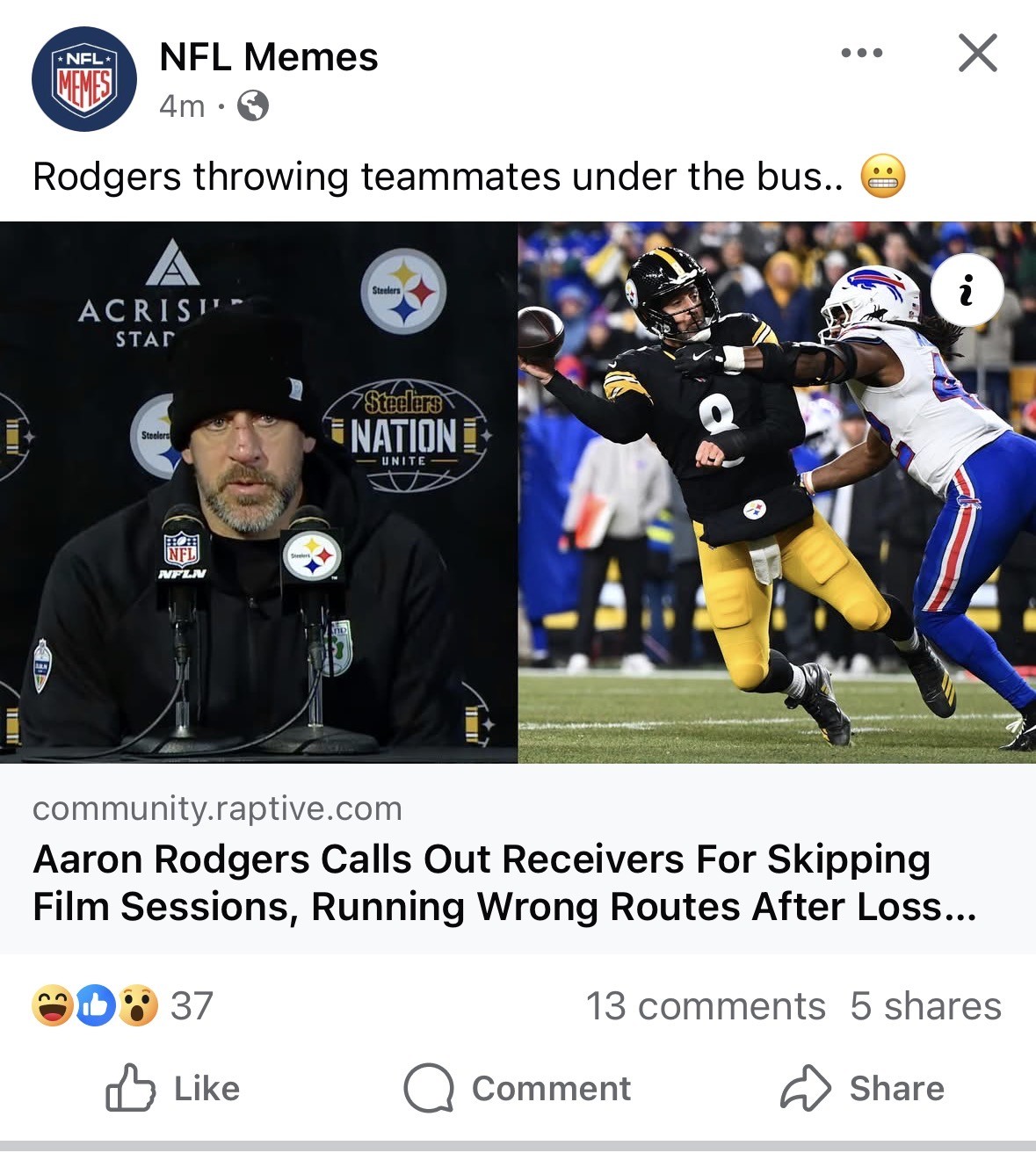Open the 13 comments
Screen dimensions: 1036x1160
click(706, 1006)
